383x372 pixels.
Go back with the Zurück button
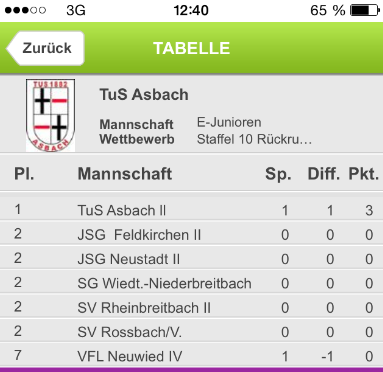point(45,48)
